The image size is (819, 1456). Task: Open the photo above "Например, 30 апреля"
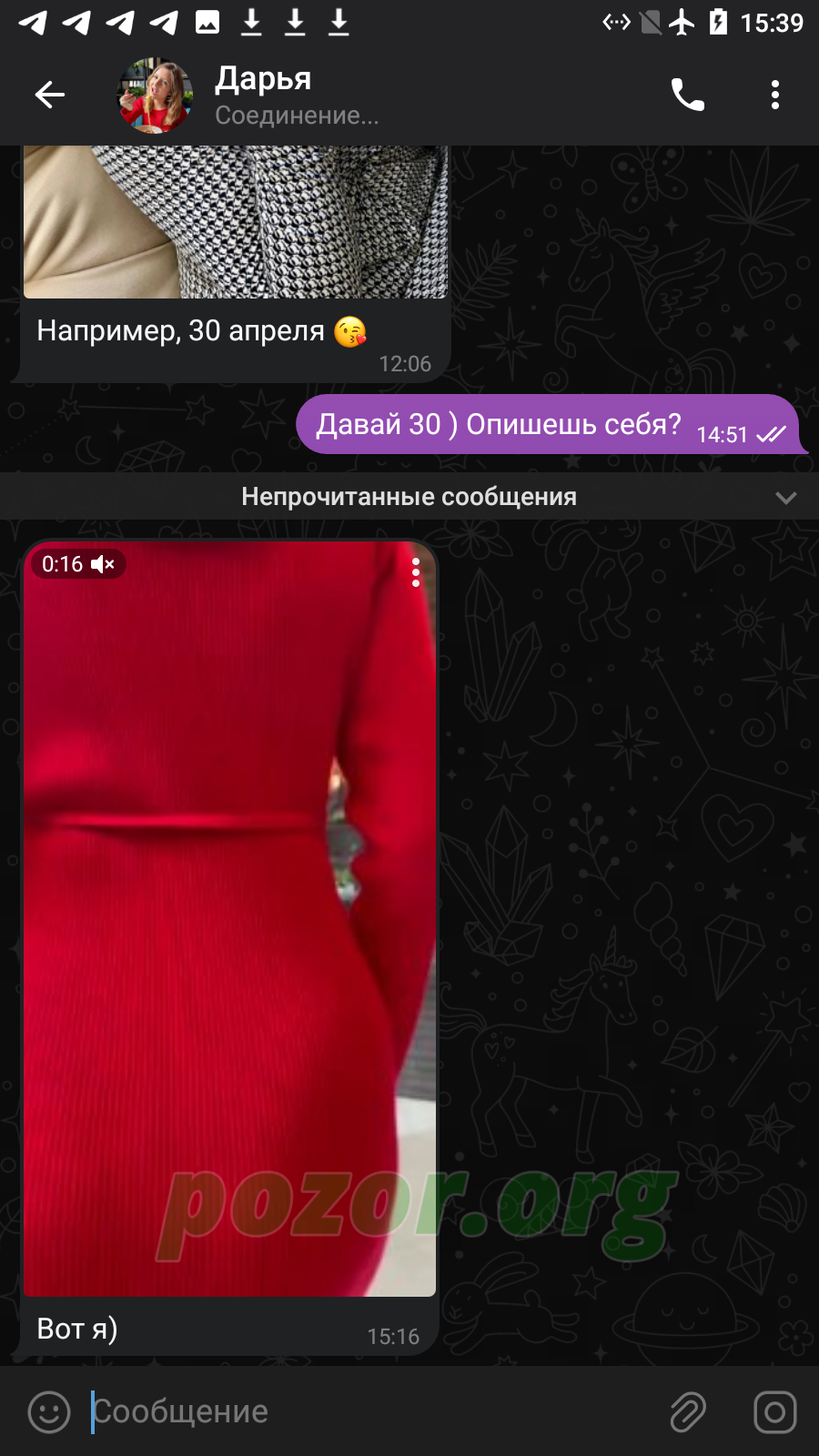click(236, 222)
